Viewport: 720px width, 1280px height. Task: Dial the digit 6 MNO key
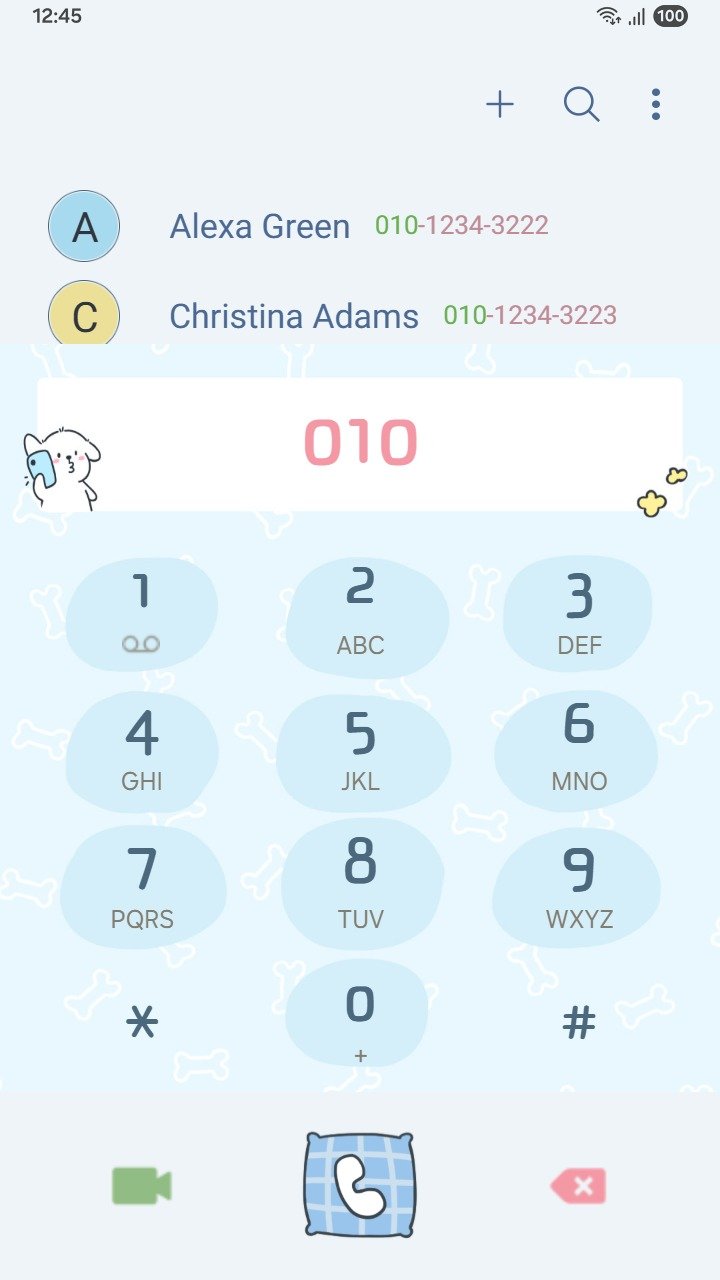point(579,750)
